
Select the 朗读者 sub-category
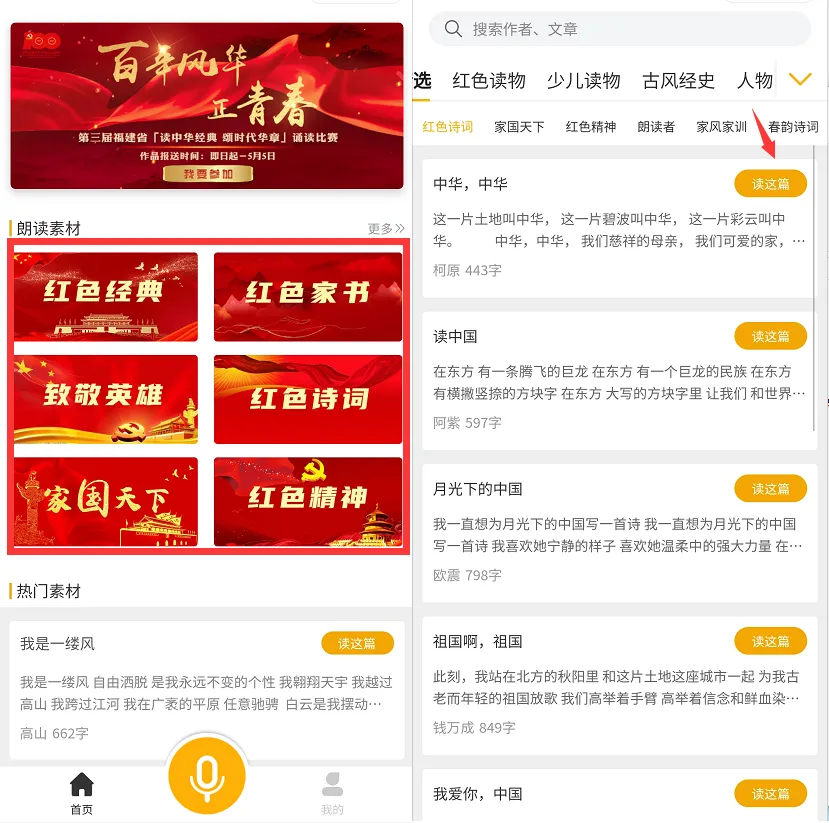click(x=656, y=127)
